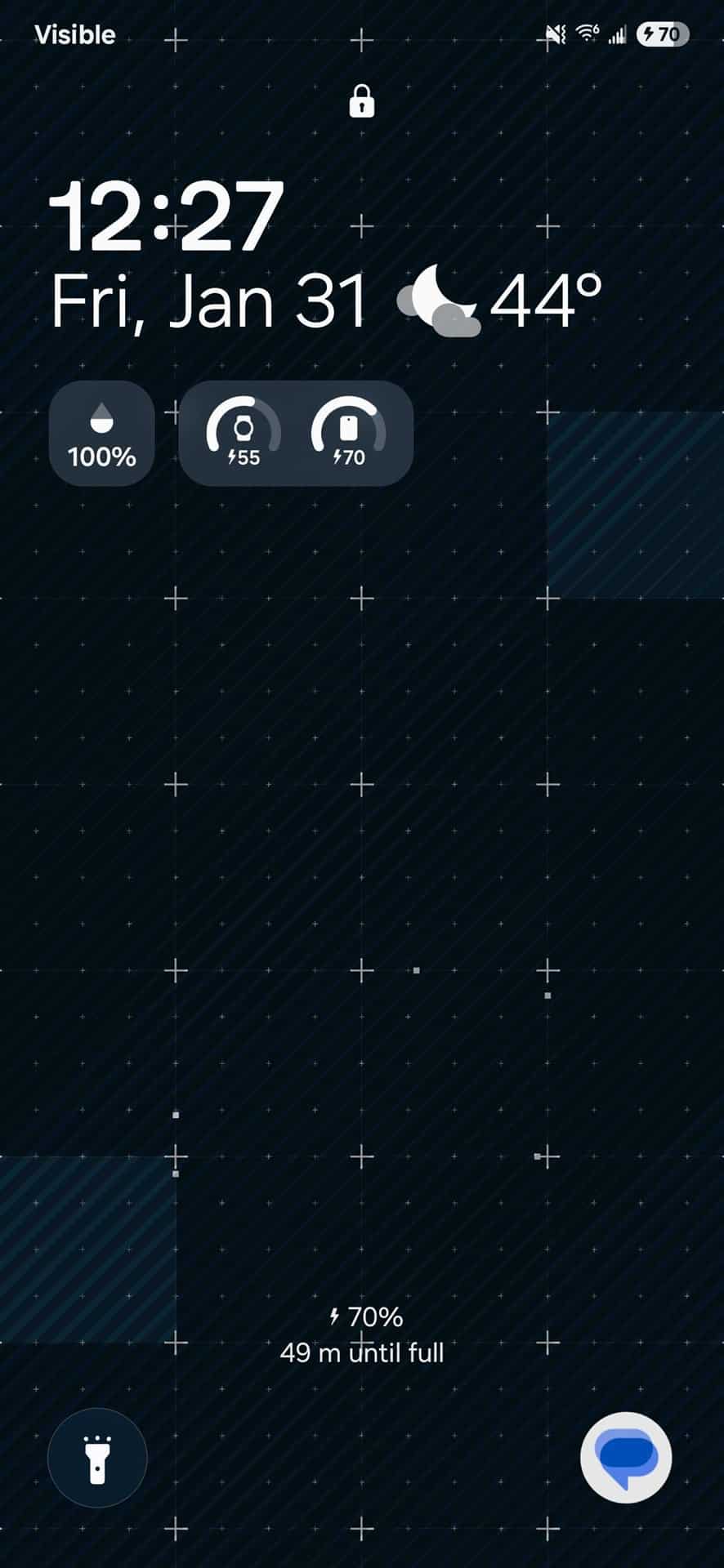Open the watch and phone battery widget
This screenshot has width=724, height=1568.
296,434
